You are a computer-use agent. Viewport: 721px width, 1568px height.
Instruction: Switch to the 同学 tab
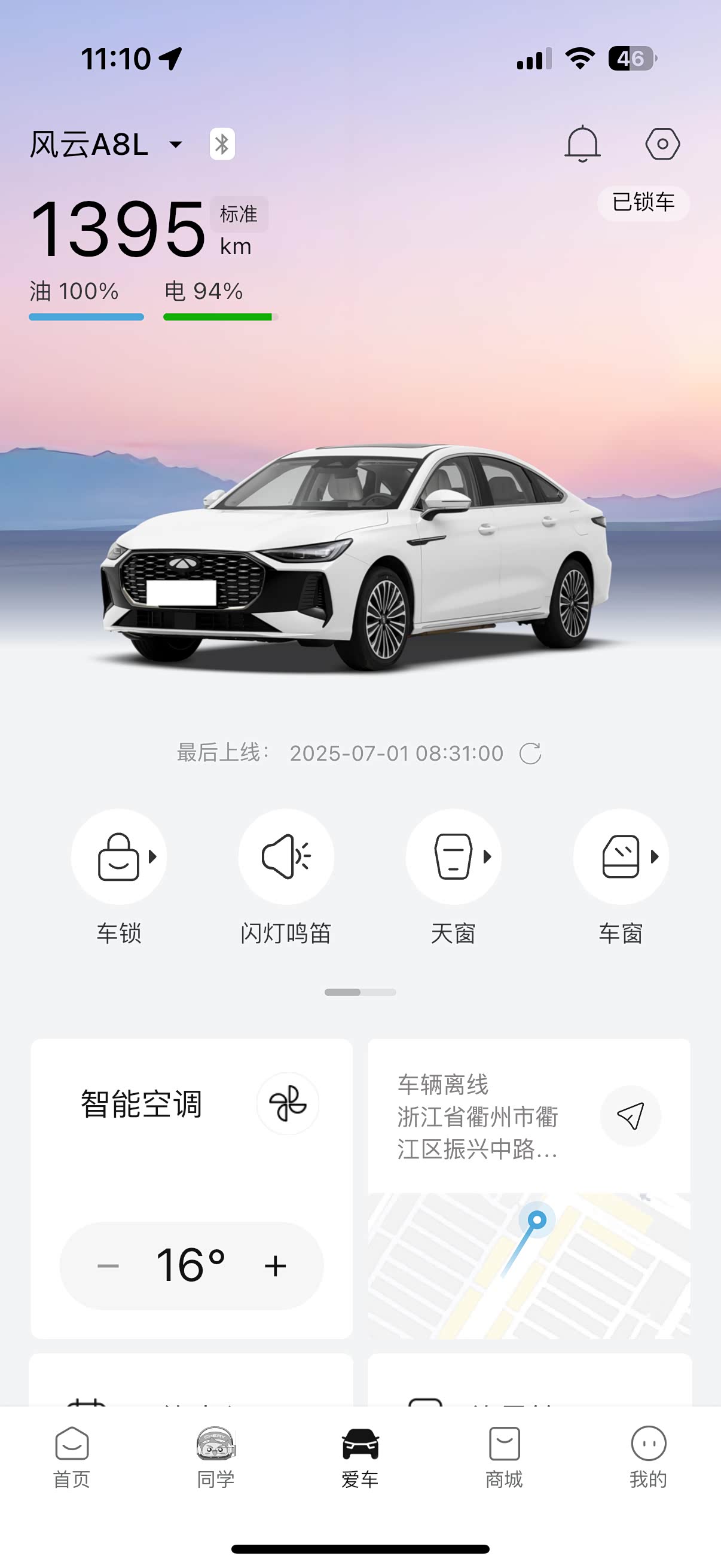pos(216,1457)
